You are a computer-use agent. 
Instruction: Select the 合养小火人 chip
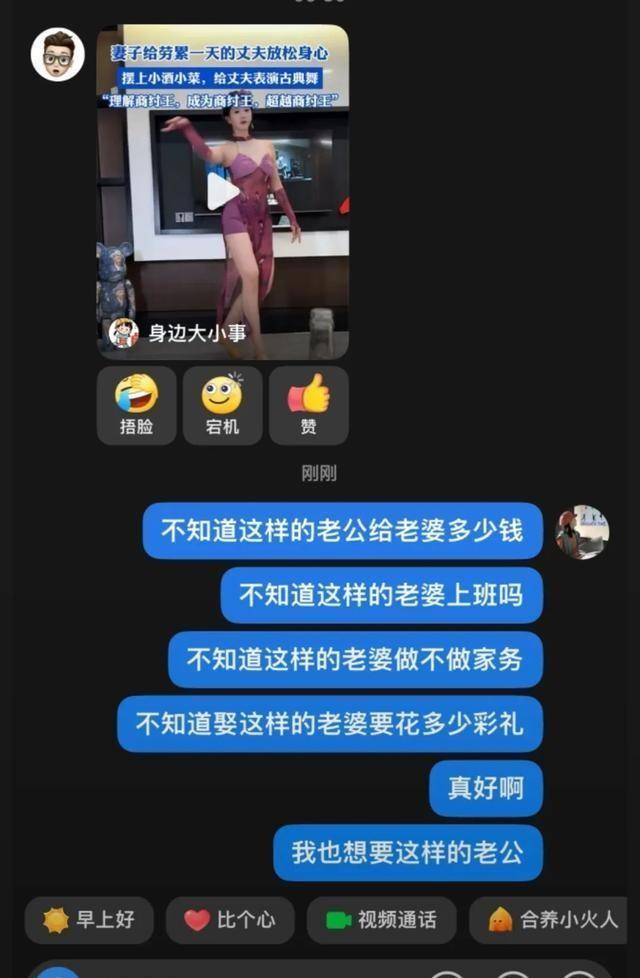click(x=553, y=920)
